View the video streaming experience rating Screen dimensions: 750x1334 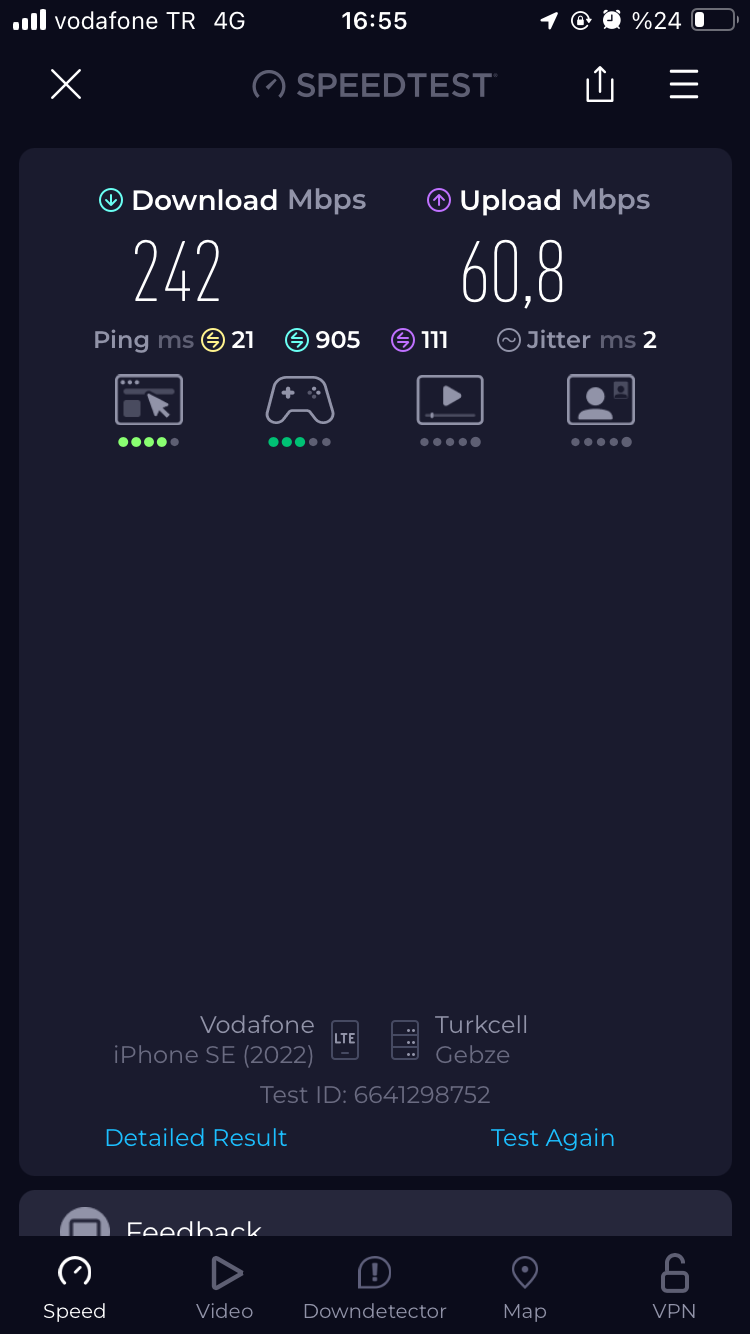[x=450, y=411]
